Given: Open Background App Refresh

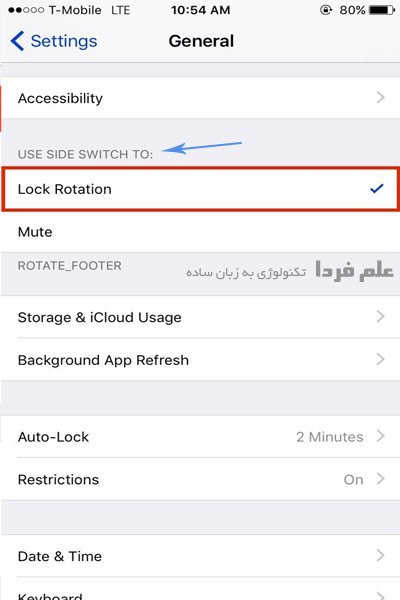Looking at the screenshot, I should pyautogui.click(x=200, y=360).
